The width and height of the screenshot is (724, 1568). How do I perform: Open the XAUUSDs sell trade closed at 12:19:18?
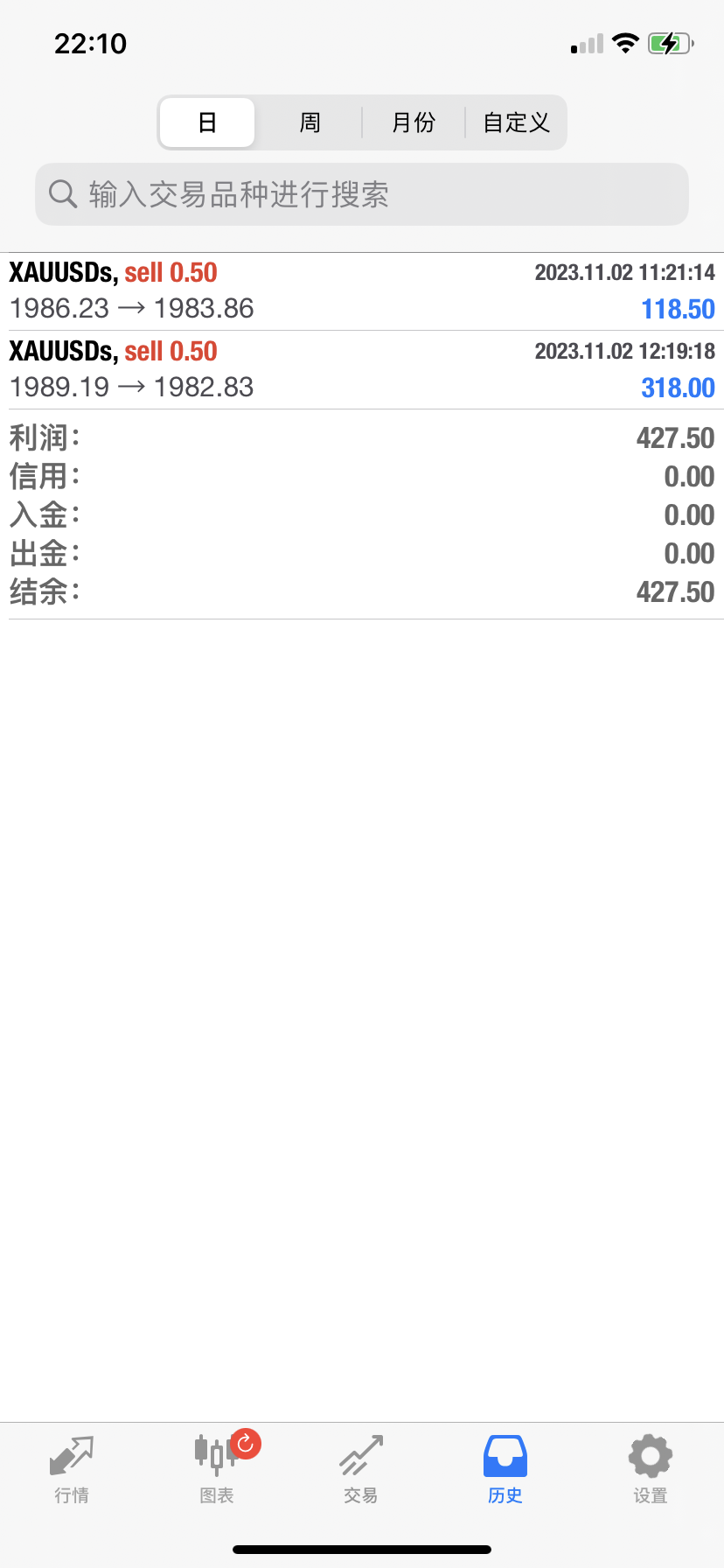tap(362, 370)
